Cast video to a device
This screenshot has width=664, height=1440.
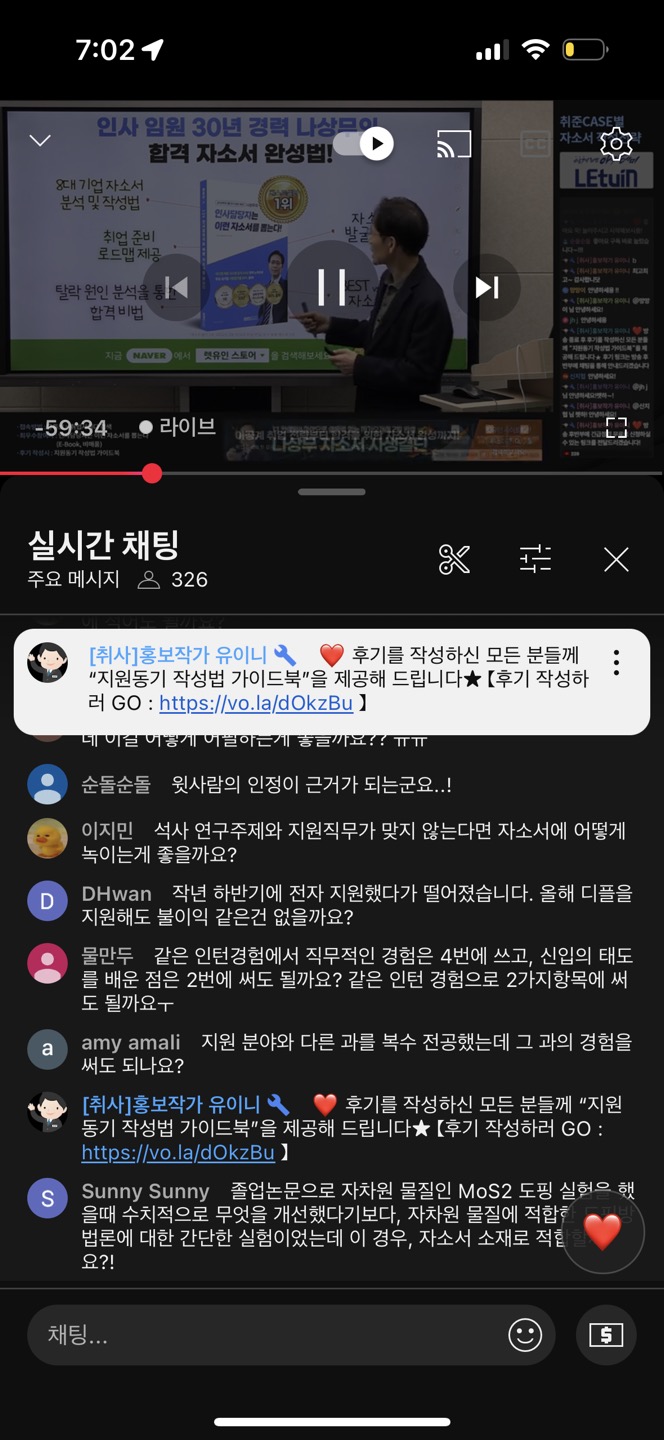454,145
